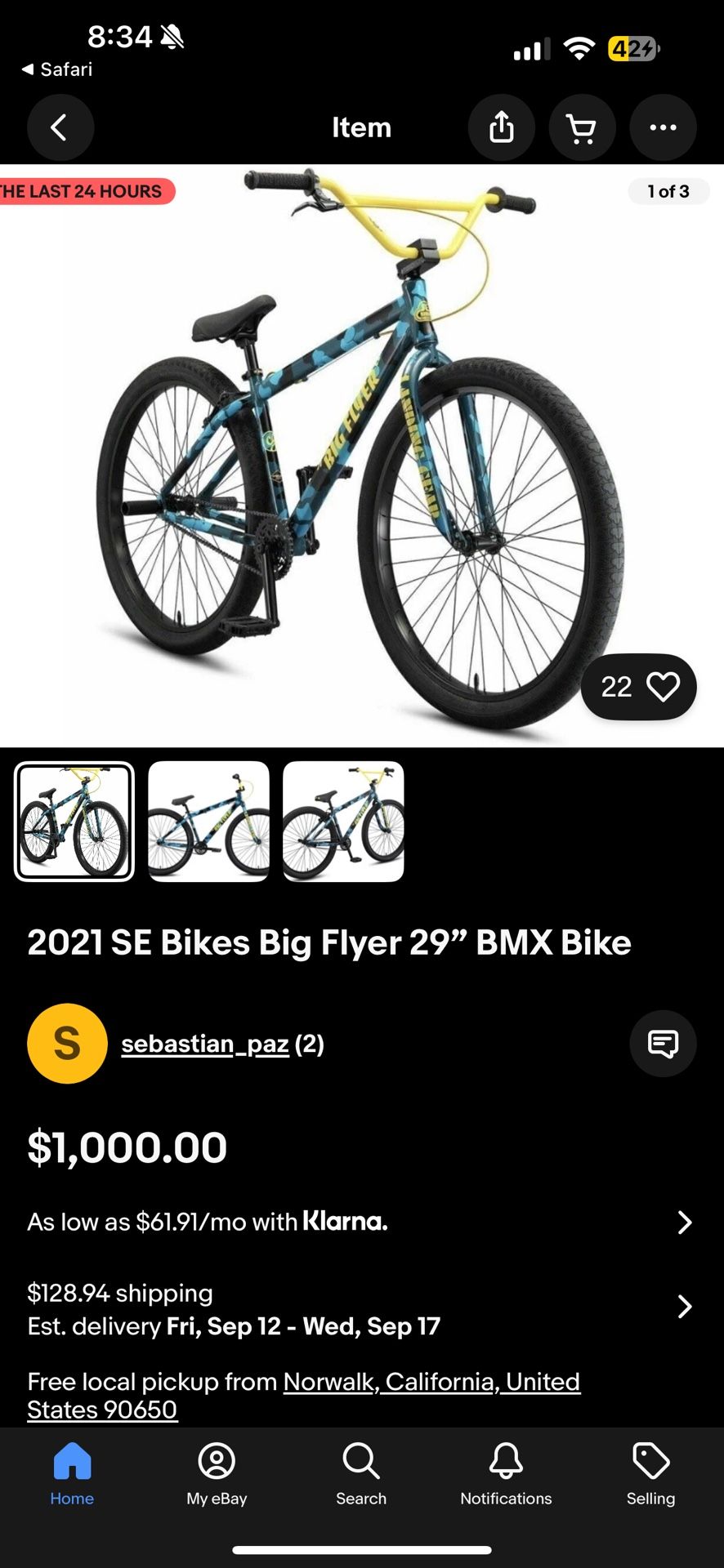Open Norwalk, California pickup location link
The height and width of the screenshot is (1568, 724).
point(431,1382)
